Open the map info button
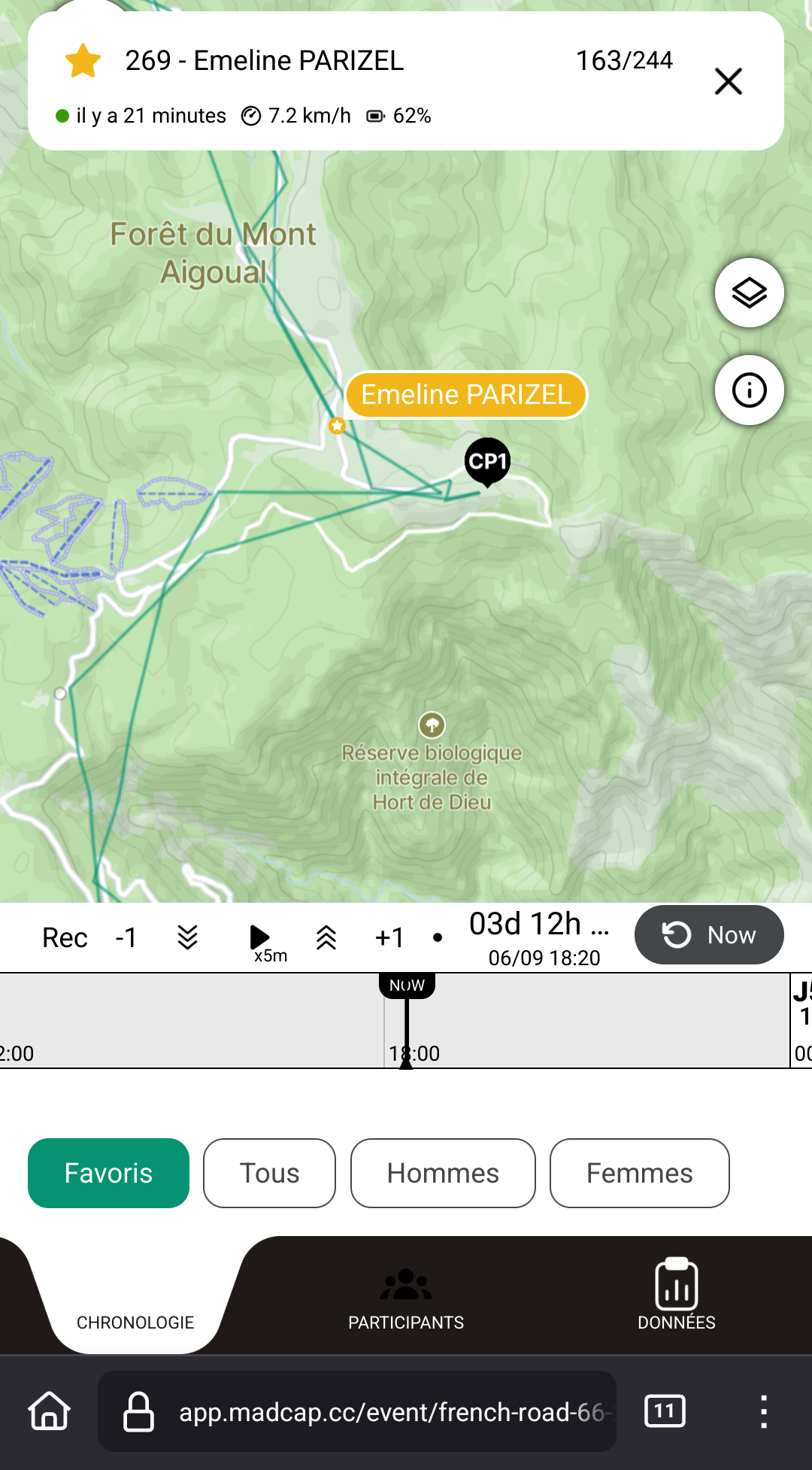812x1470 pixels. (x=749, y=390)
